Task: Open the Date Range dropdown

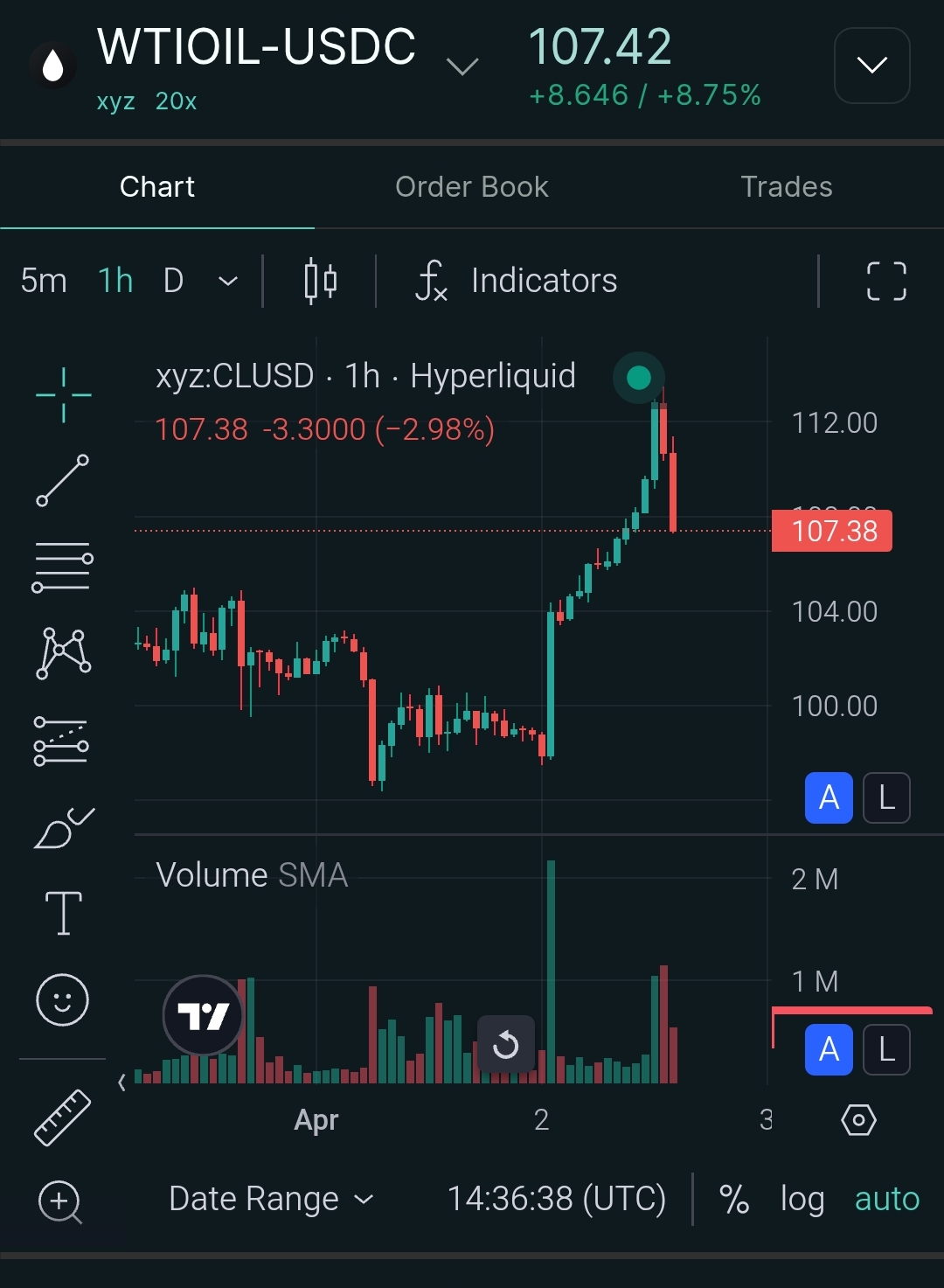Action: coord(271,1199)
